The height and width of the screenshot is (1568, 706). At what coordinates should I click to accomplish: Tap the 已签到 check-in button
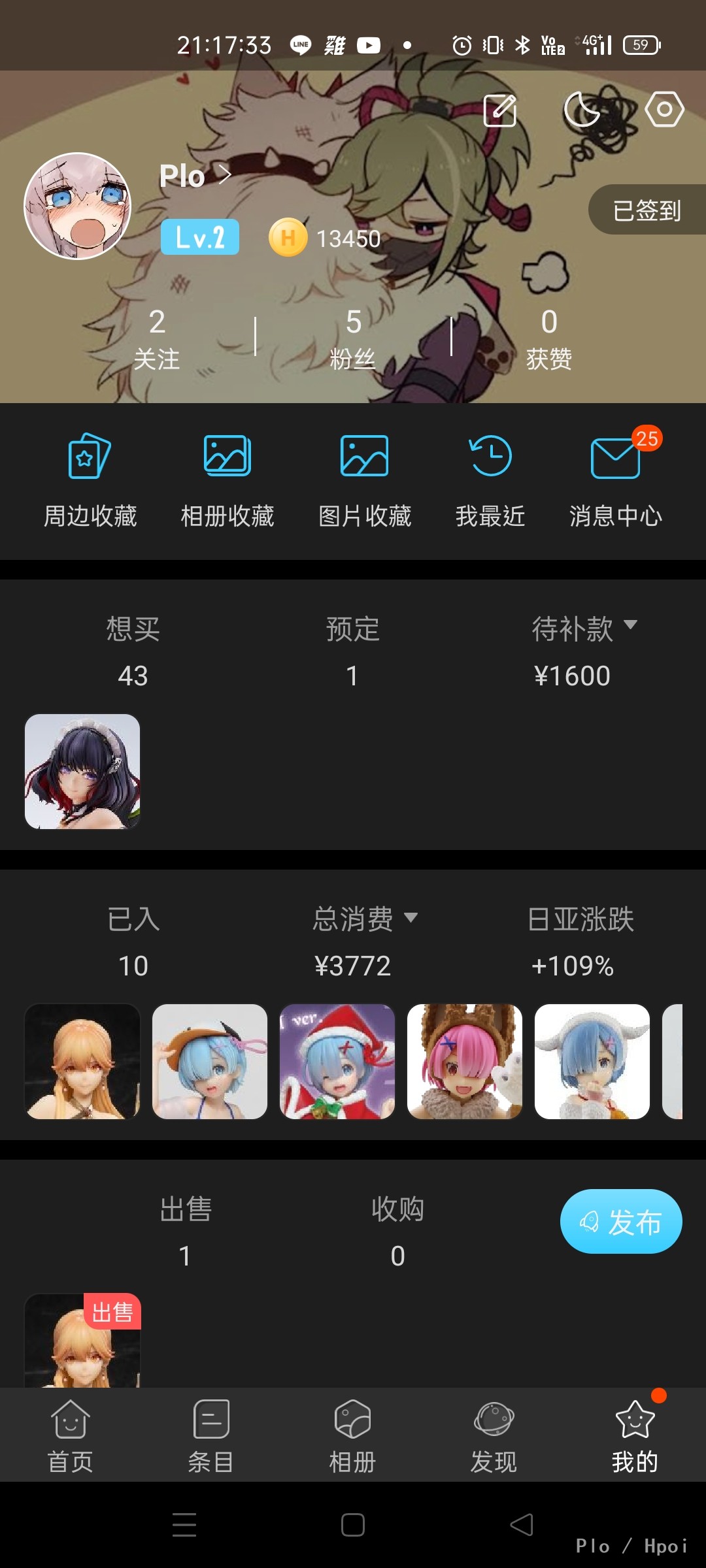coord(647,210)
